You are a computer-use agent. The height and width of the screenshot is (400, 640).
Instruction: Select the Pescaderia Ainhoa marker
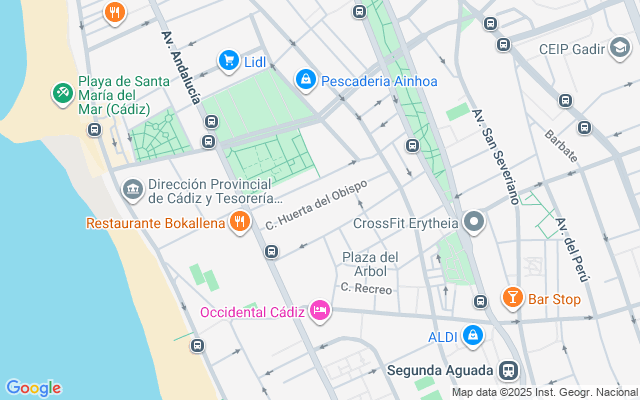tap(306, 80)
